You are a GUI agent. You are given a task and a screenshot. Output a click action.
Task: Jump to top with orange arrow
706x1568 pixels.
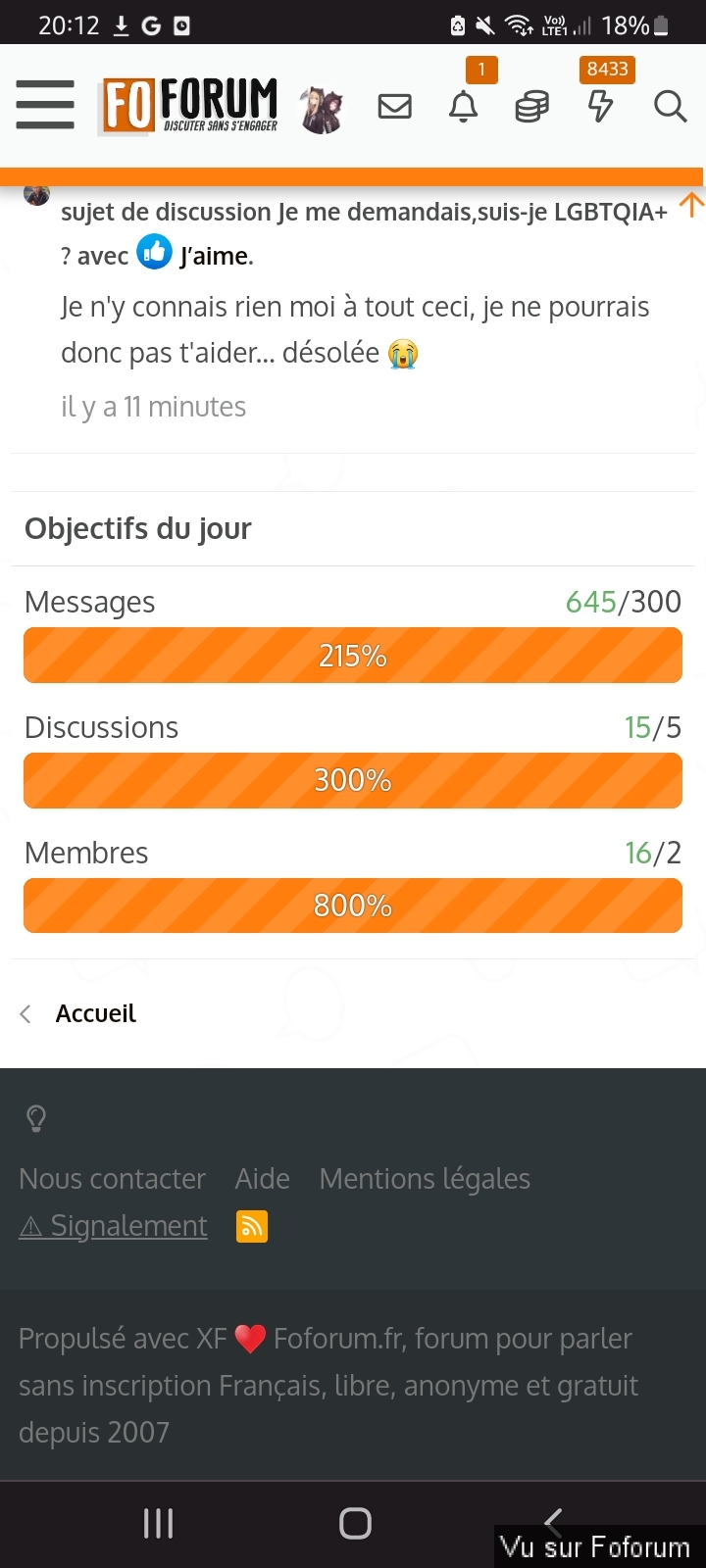tap(691, 205)
